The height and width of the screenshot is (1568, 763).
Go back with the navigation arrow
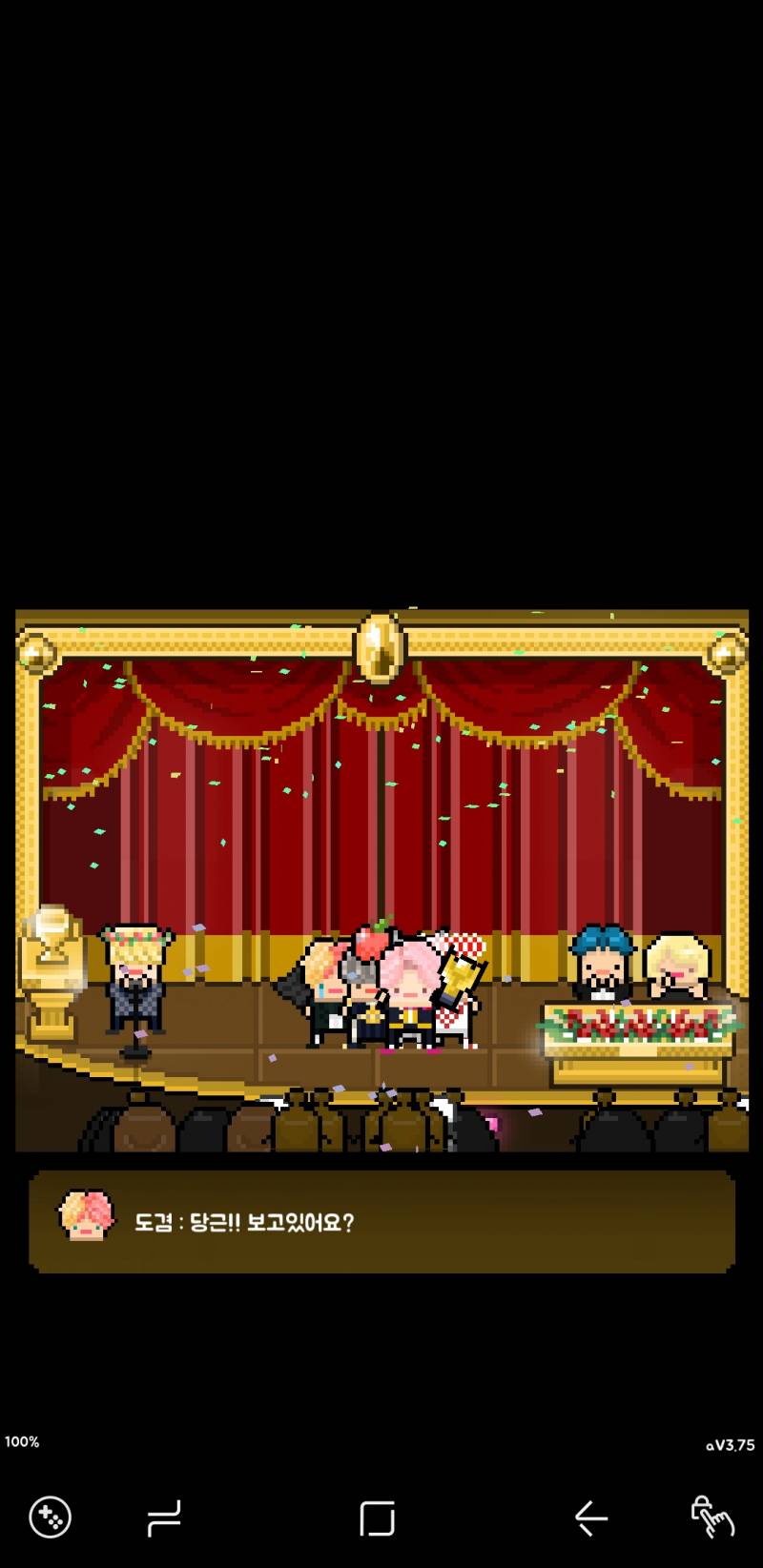tap(590, 1517)
